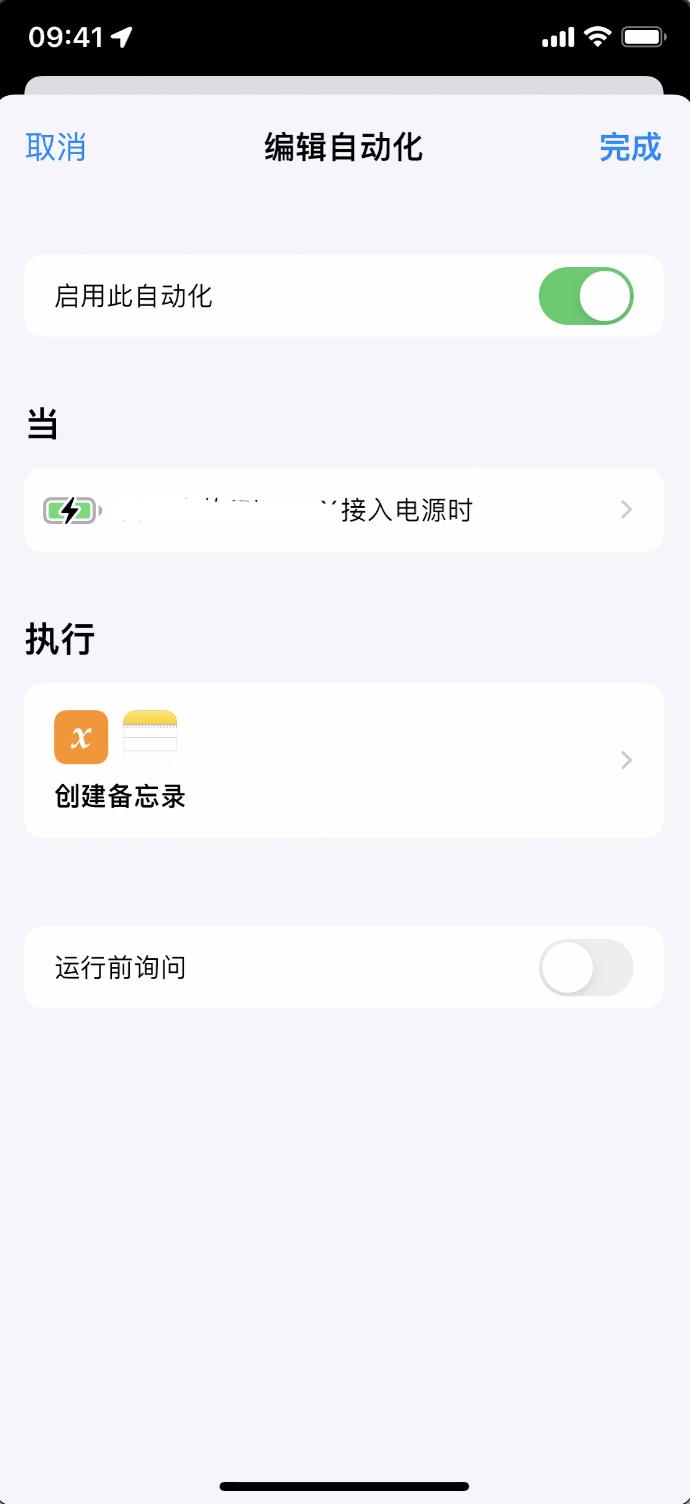Viewport: 690px width, 1504px height.
Task: Disable the 启用此自动化 switch
Action: pos(586,296)
